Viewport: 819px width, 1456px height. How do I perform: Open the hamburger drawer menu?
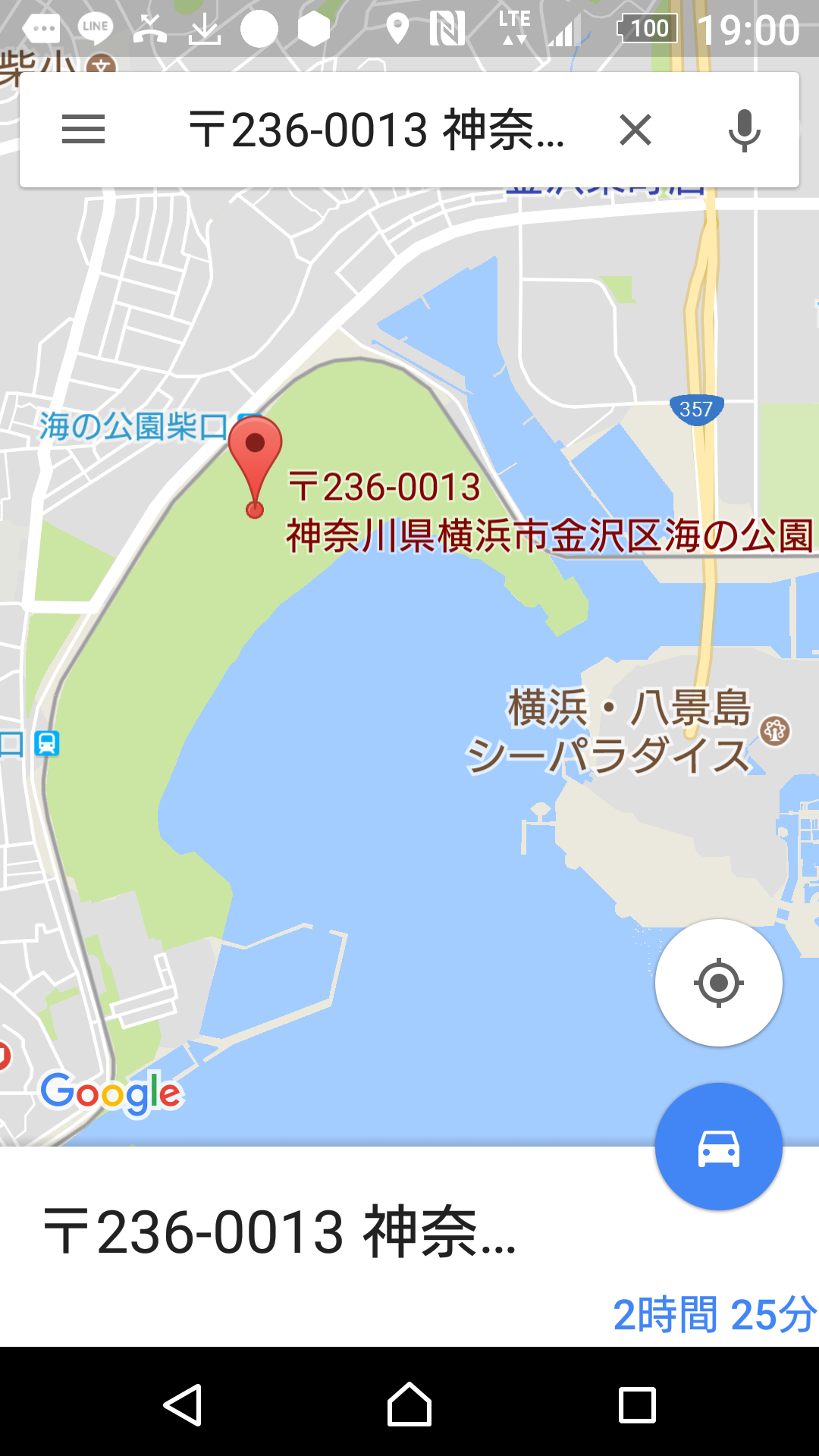tap(83, 130)
